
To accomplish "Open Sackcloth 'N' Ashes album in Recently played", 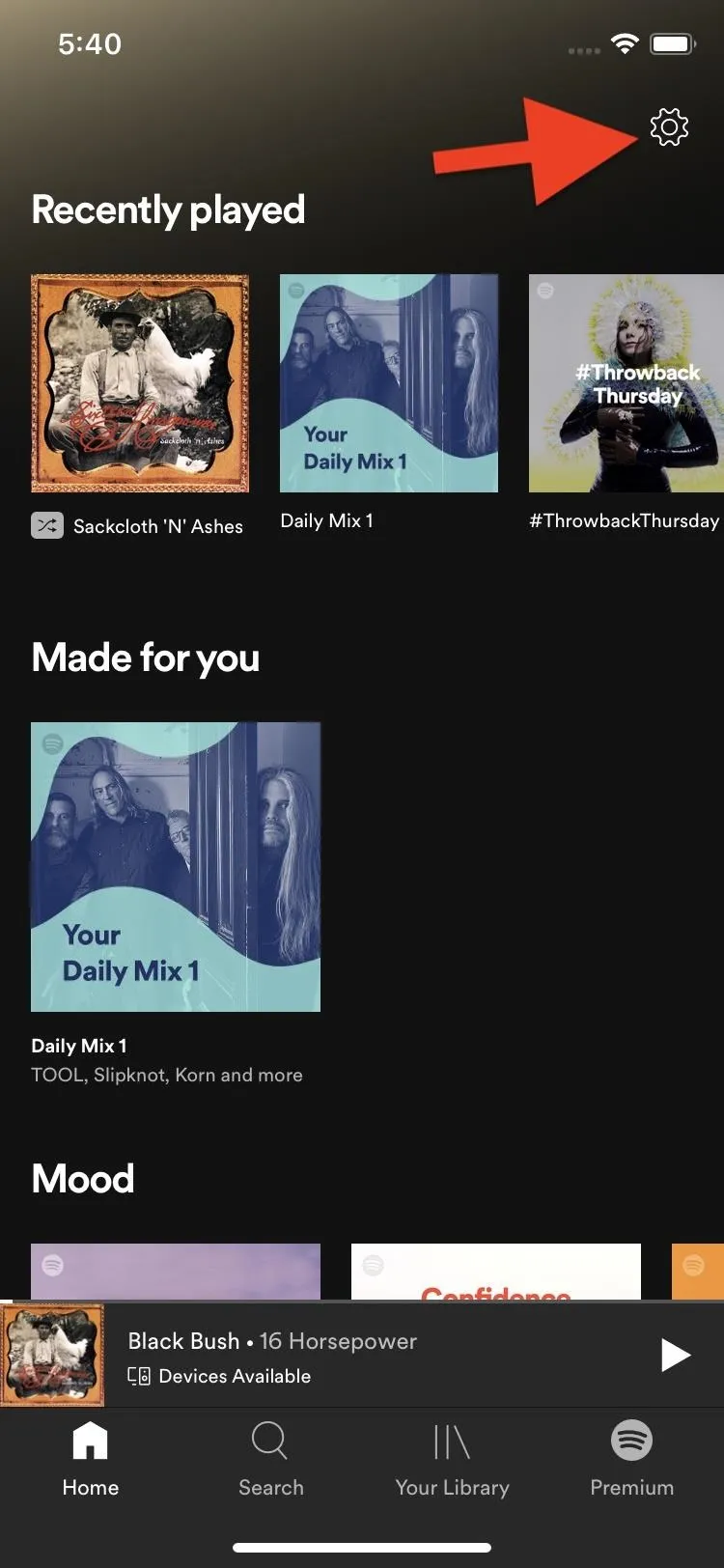I will pyautogui.click(x=140, y=383).
